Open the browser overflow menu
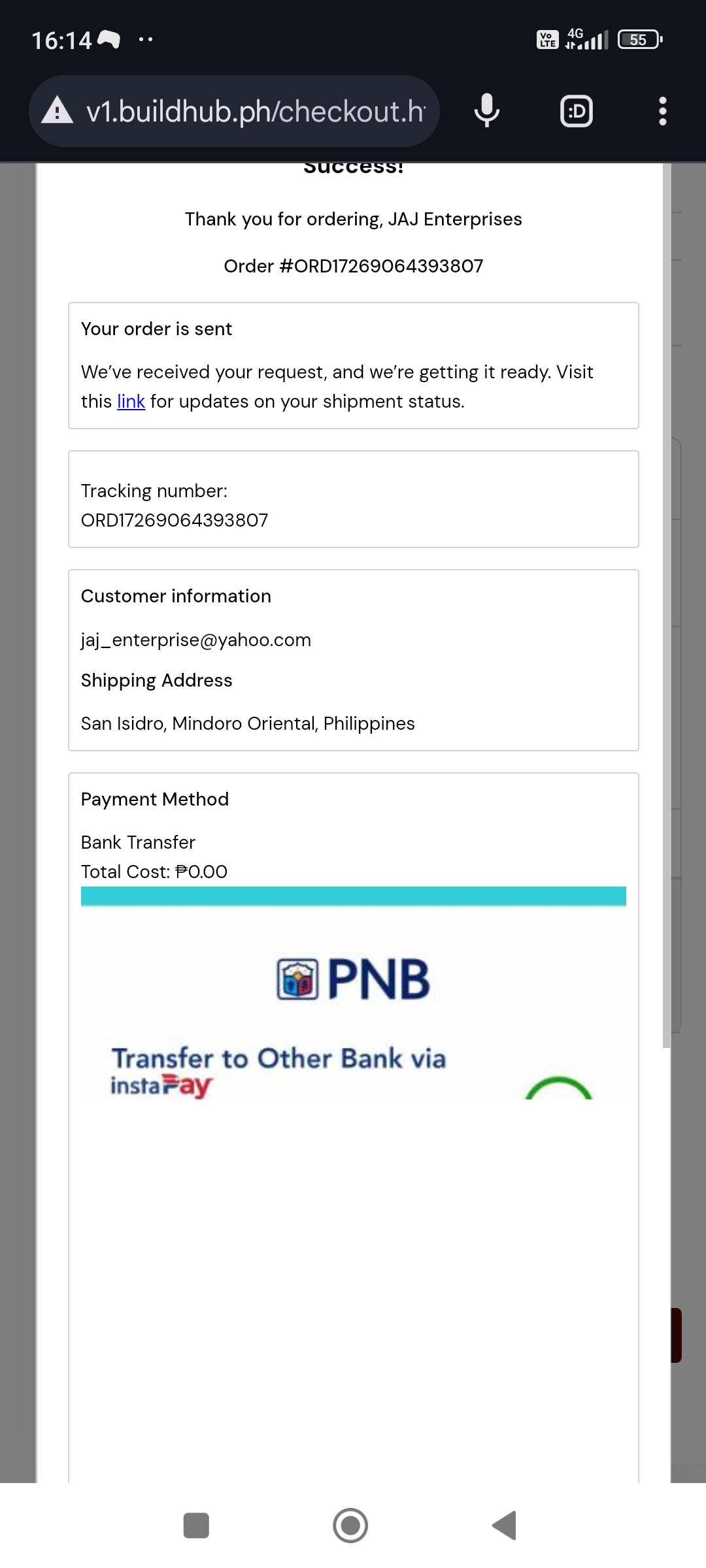The image size is (706, 1568). click(662, 111)
